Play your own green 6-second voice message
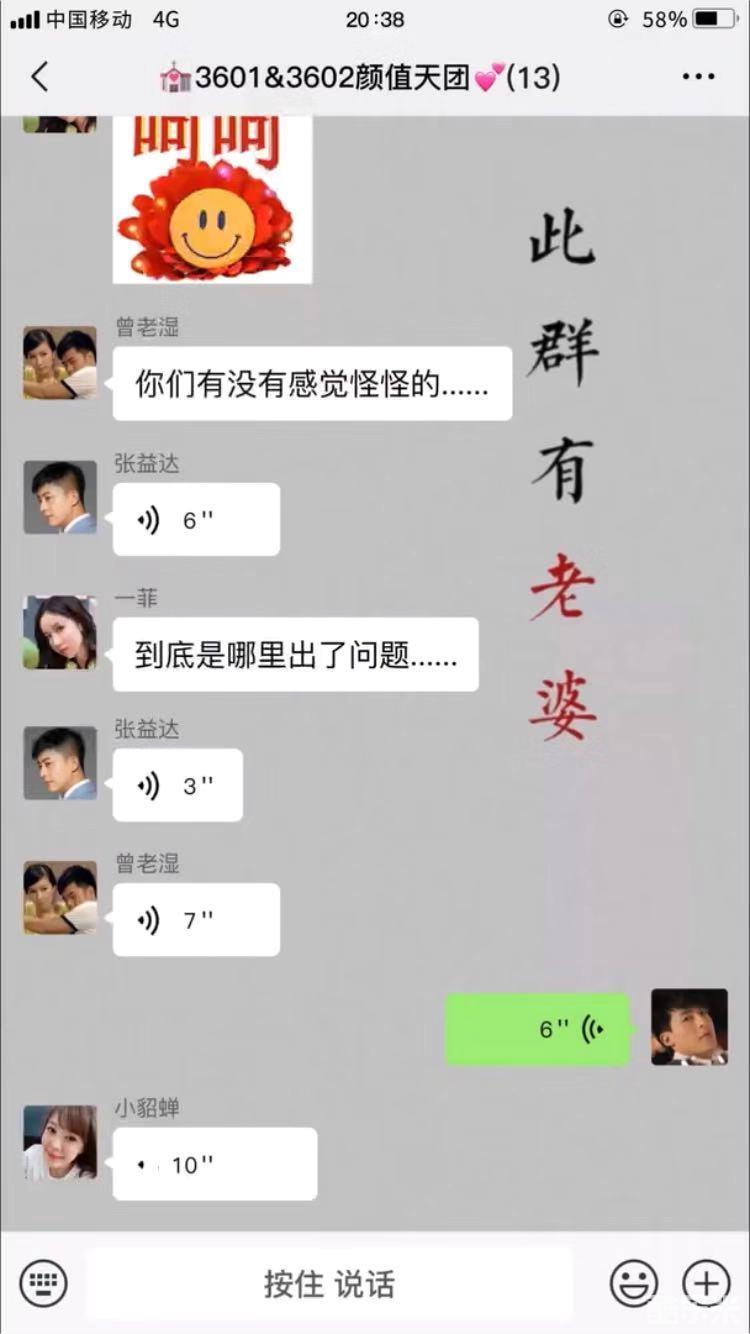This screenshot has height=1334, width=750. point(537,1029)
